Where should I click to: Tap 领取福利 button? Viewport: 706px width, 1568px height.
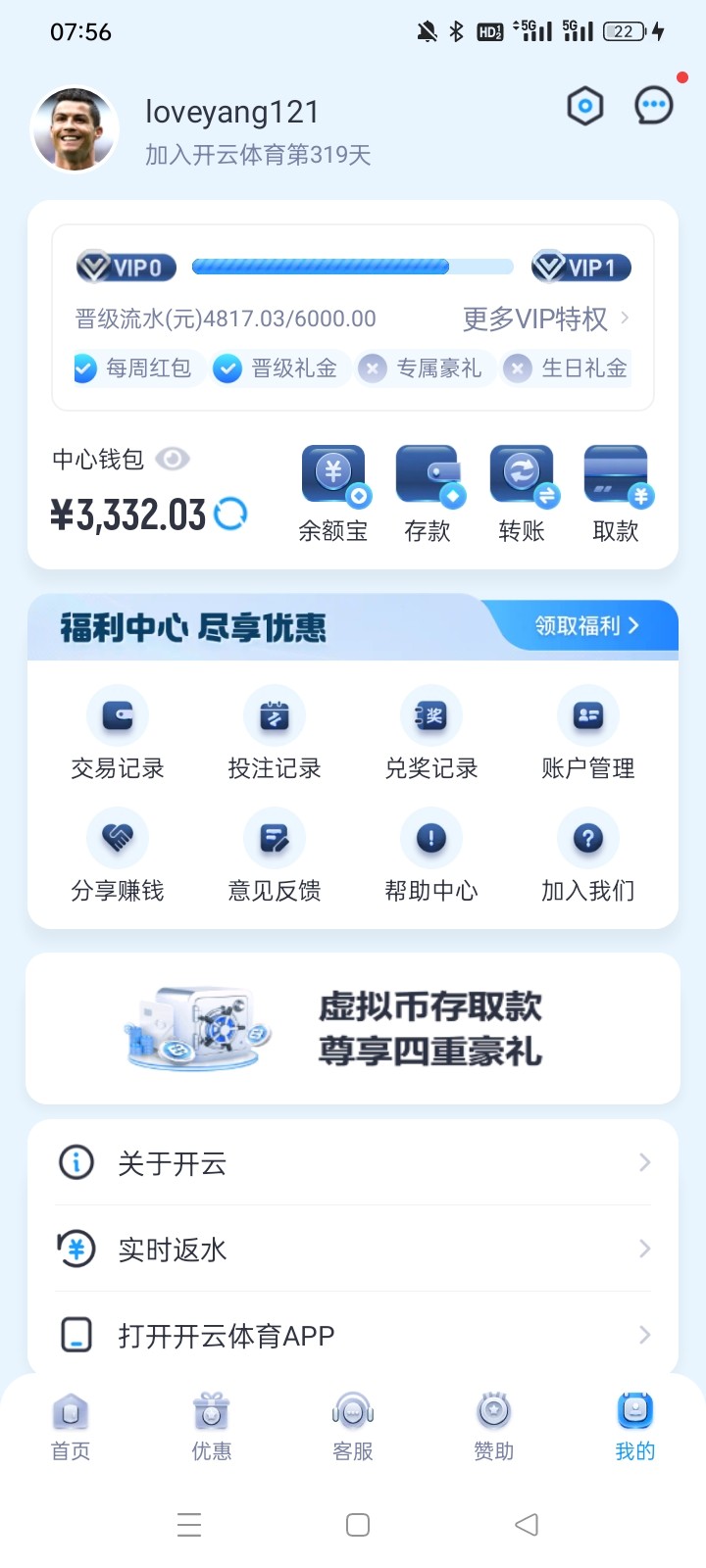click(586, 626)
